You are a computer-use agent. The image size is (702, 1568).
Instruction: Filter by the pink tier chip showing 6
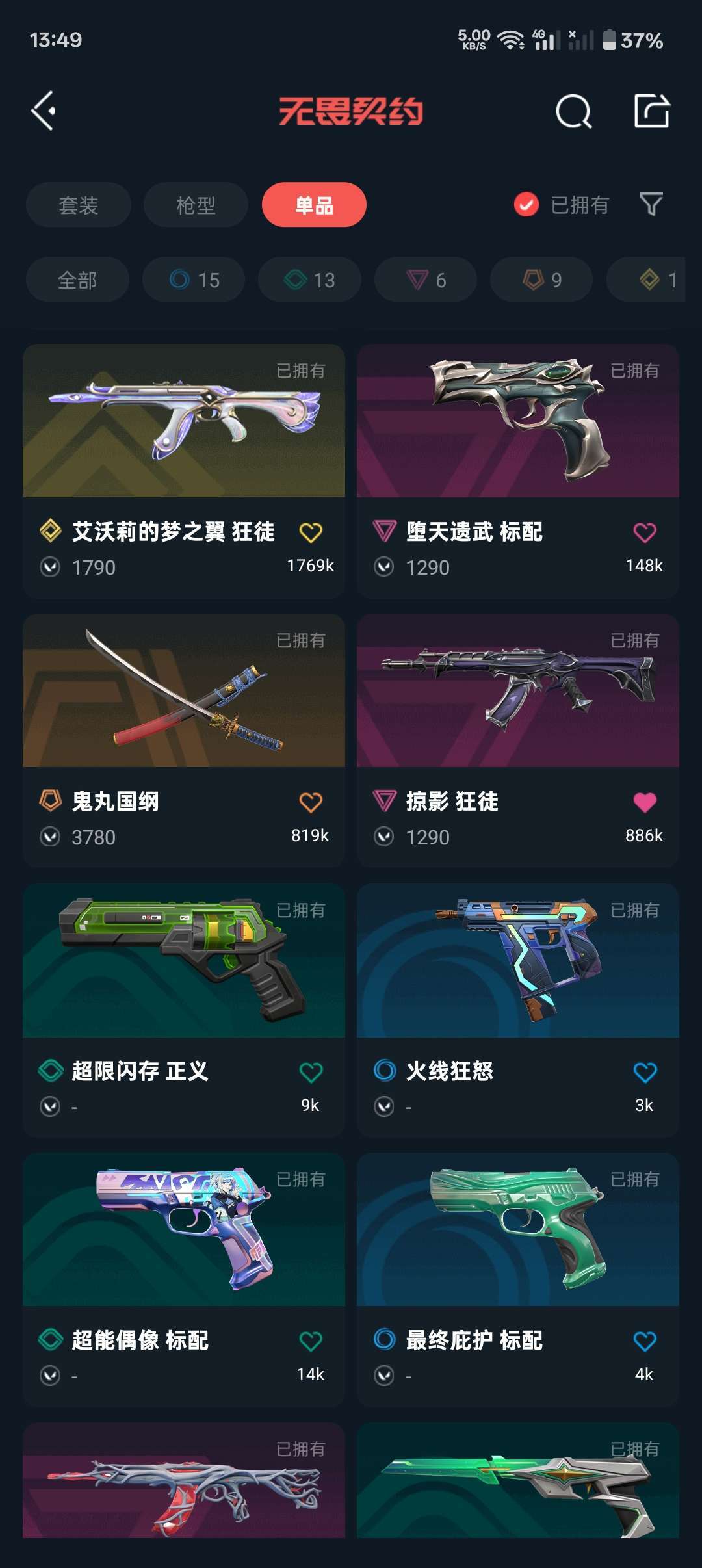tap(426, 280)
